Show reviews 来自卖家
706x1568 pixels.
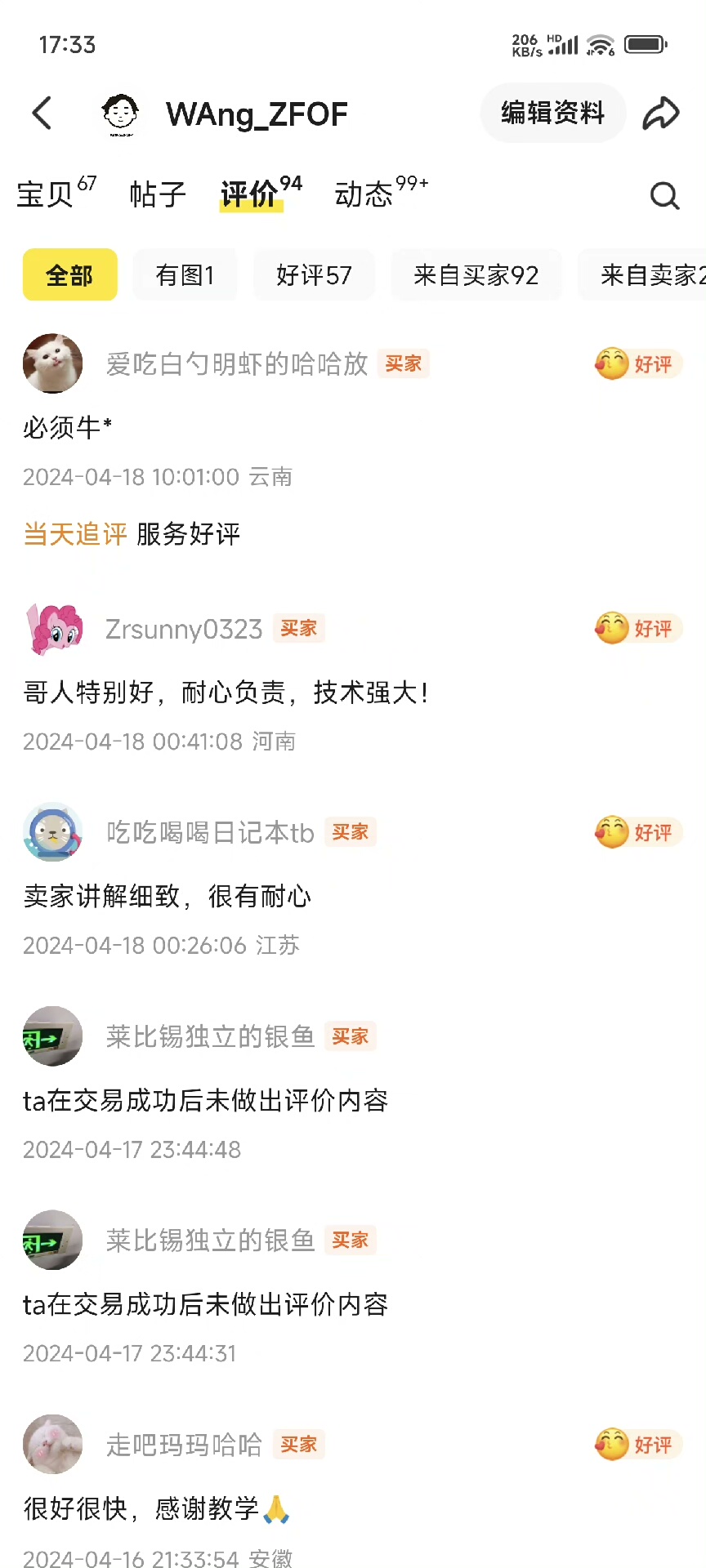pos(647,275)
